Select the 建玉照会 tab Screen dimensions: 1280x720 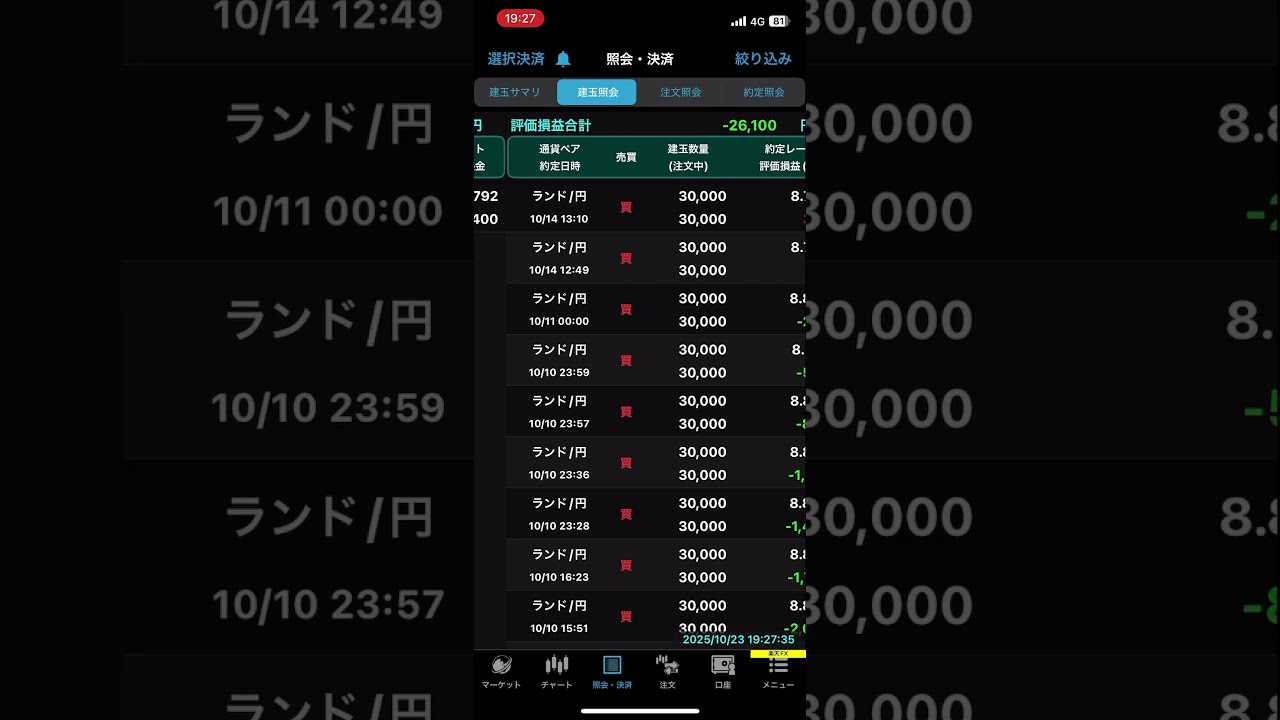tap(597, 92)
